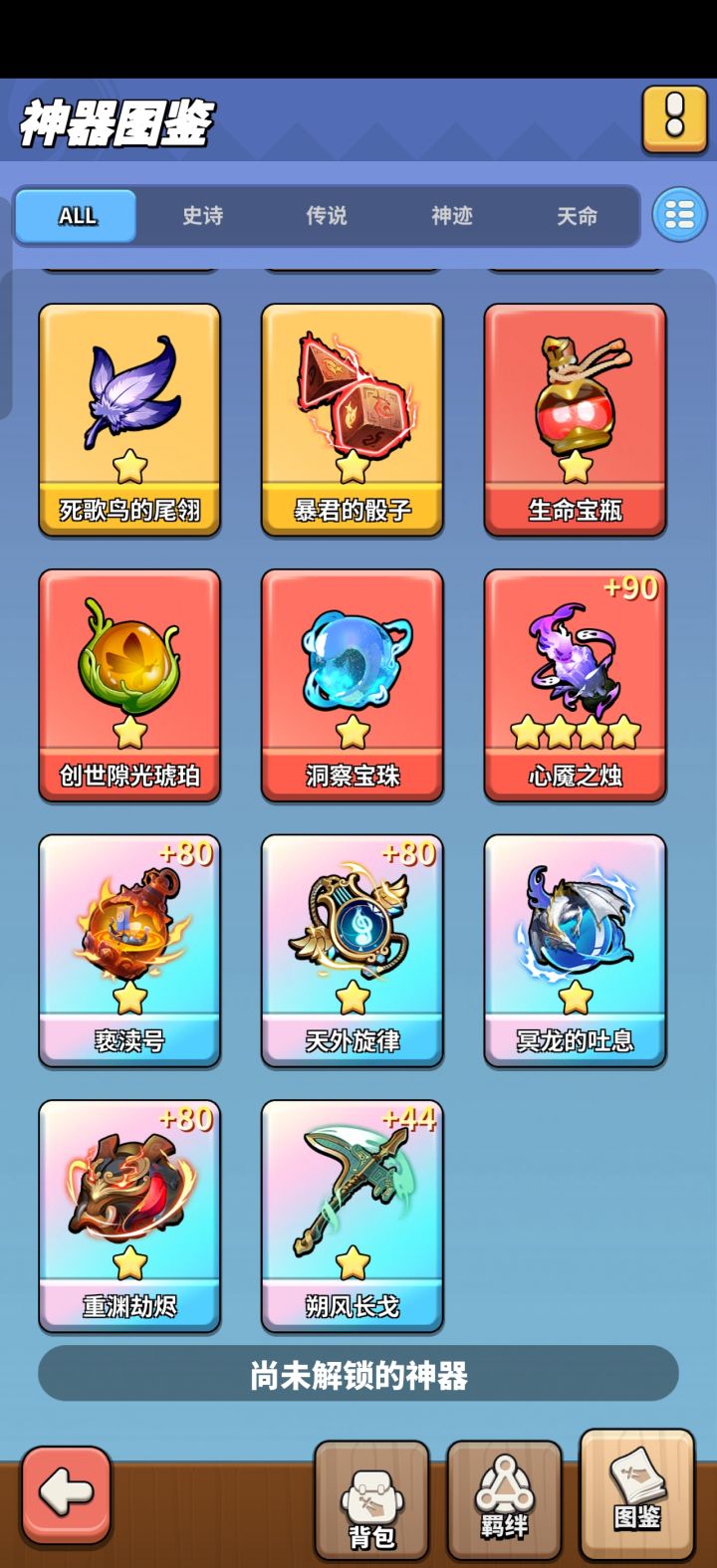View the 天外旋律 lyre artifact

[353, 949]
